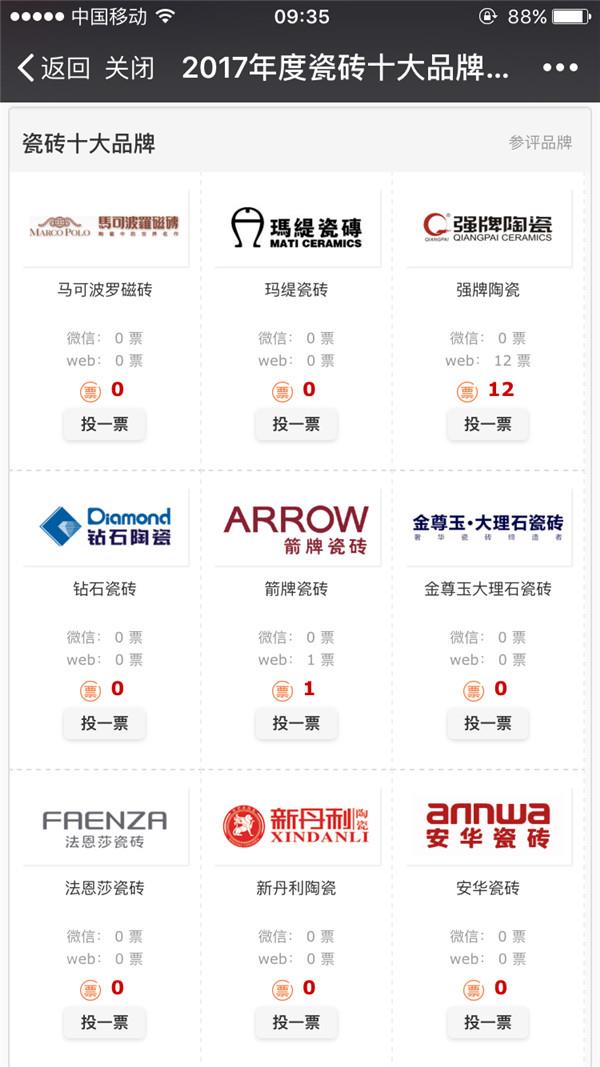Vote 投一票 for 金尊玉大理石瓷砖
Screen dimensions: 600x1067
(x=488, y=723)
